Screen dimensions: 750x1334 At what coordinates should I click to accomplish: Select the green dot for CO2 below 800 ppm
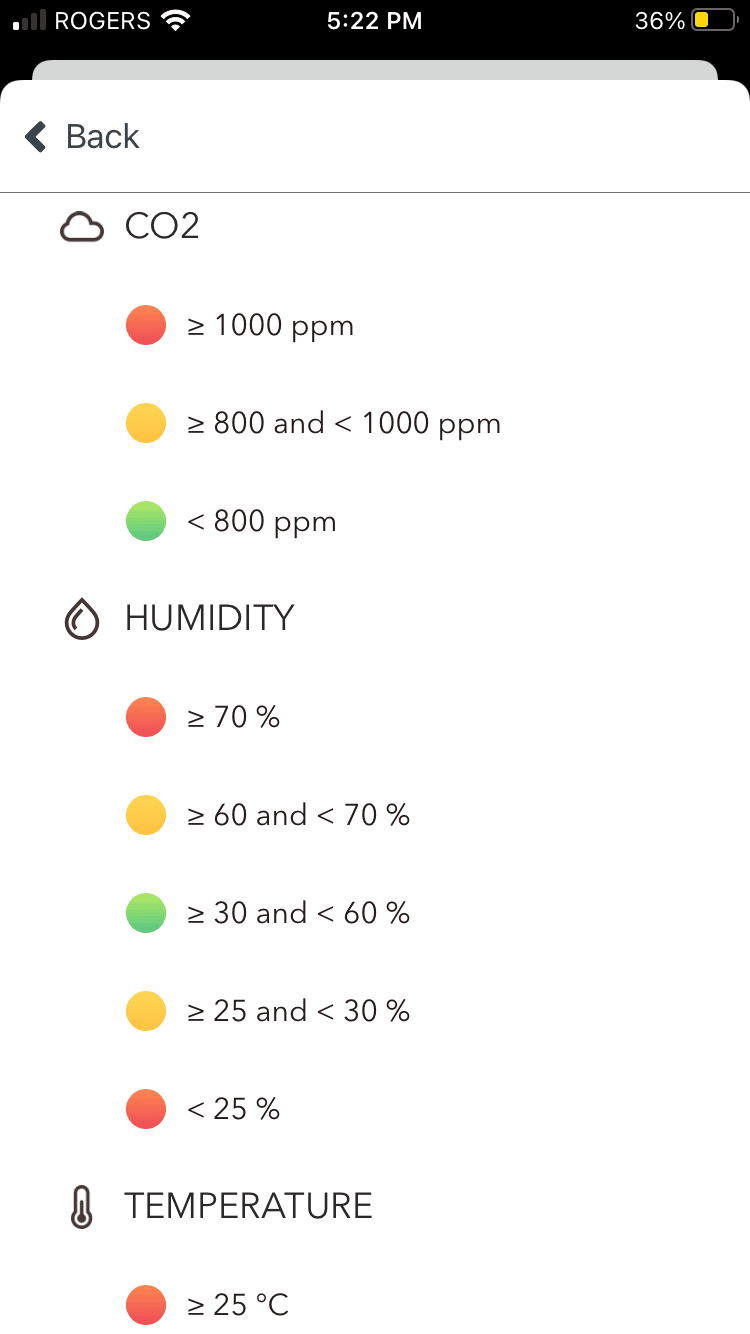tap(146, 520)
